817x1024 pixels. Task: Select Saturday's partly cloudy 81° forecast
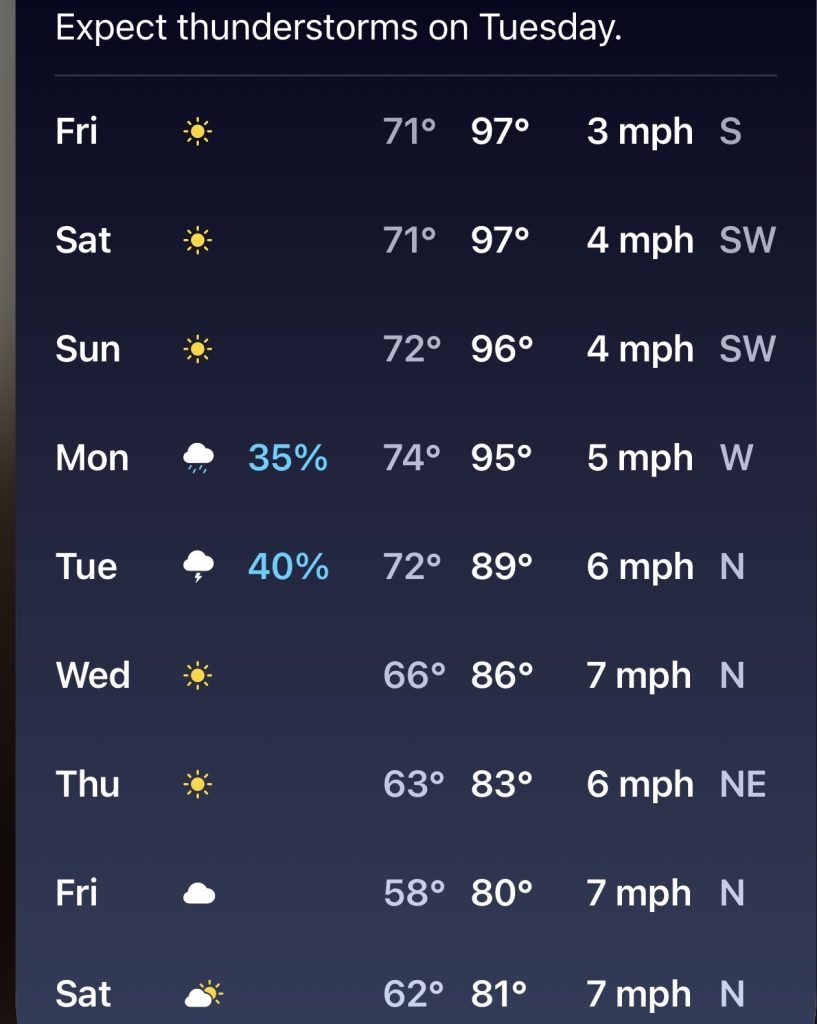tap(416, 993)
